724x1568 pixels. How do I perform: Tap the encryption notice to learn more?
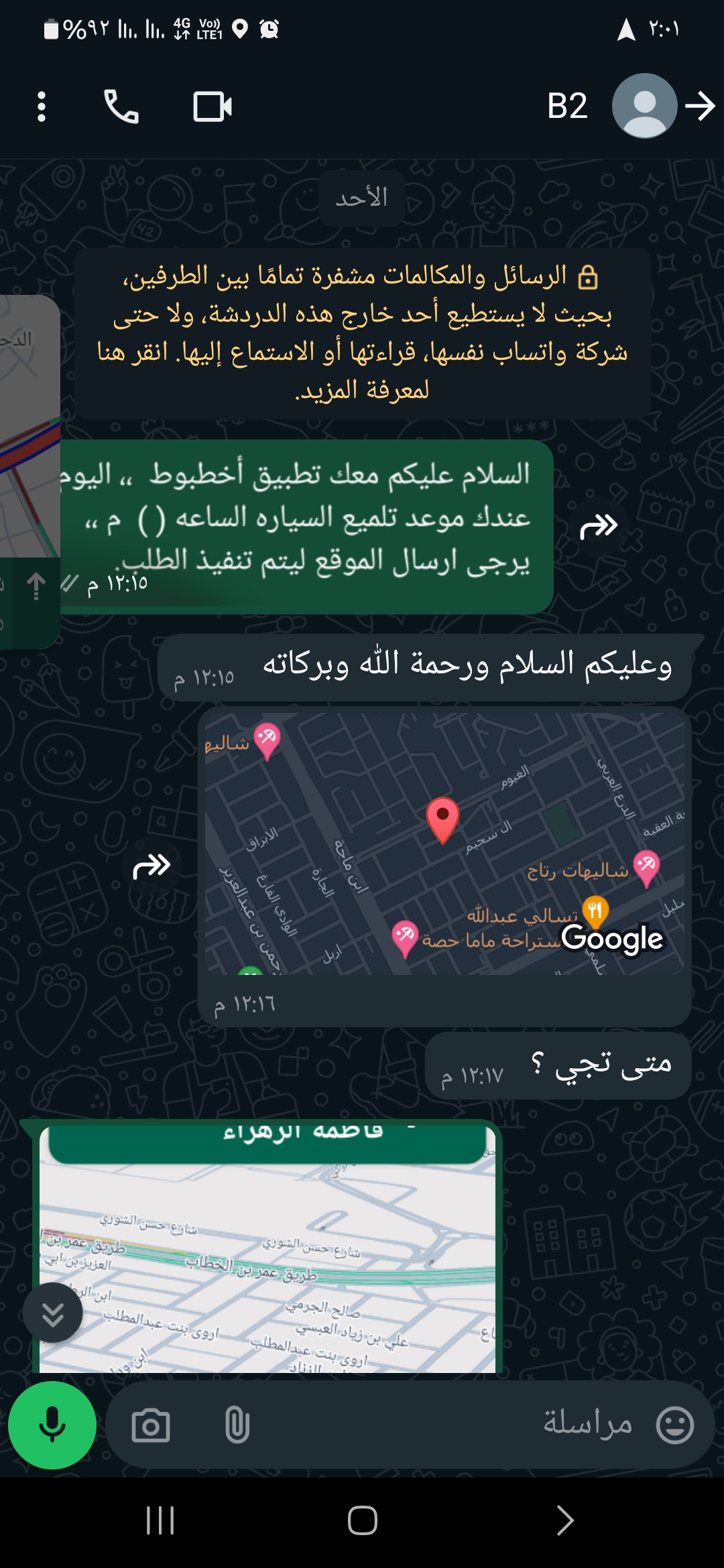coord(362,333)
